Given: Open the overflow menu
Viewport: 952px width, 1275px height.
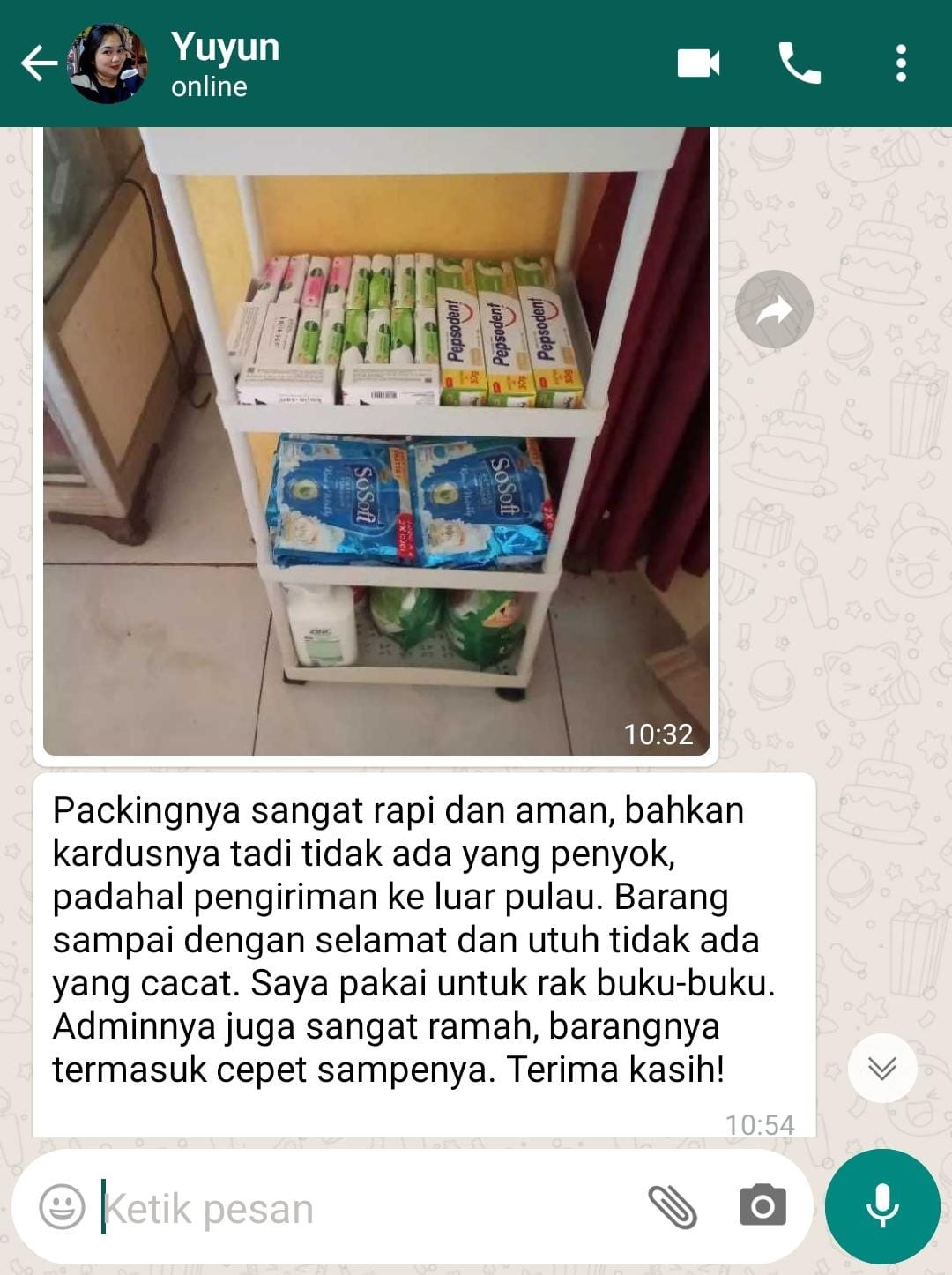Looking at the screenshot, I should tap(900, 63).
